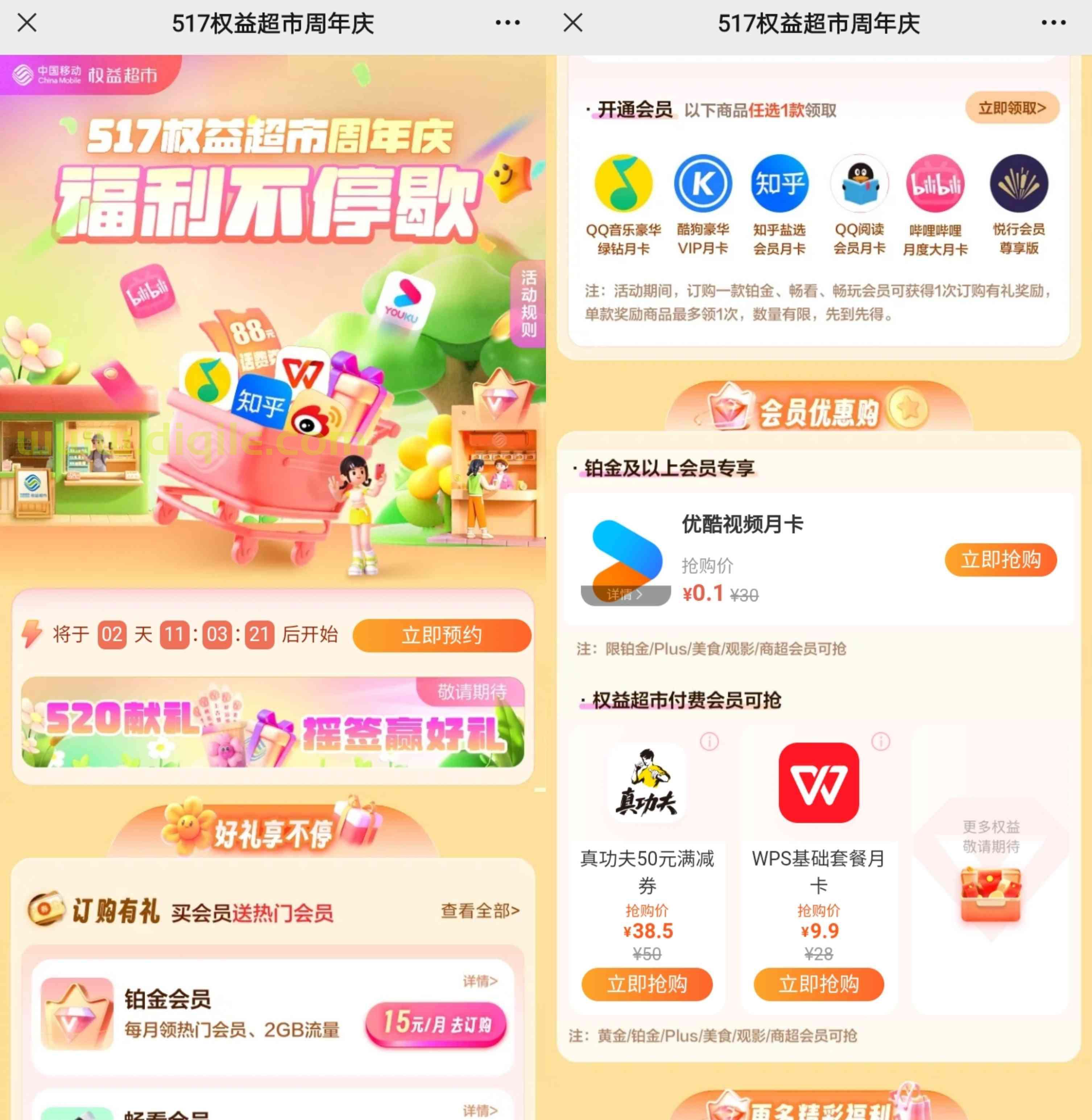Tap 立即抢购 for 优酷视频月卡
Image resolution: width=1092 pixels, height=1120 pixels.
[1000, 560]
